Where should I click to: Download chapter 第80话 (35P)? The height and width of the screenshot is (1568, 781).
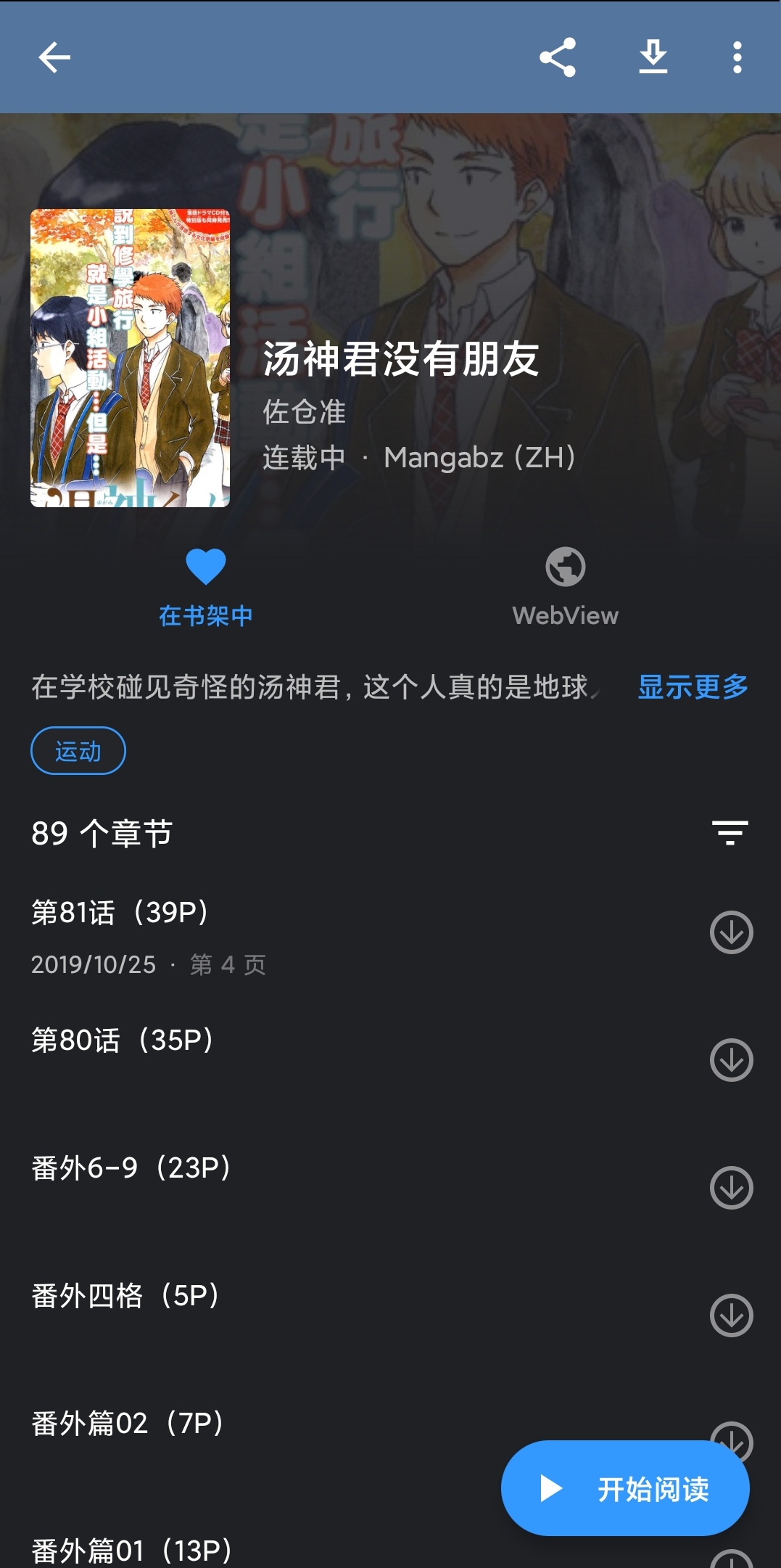tap(731, 1060)
